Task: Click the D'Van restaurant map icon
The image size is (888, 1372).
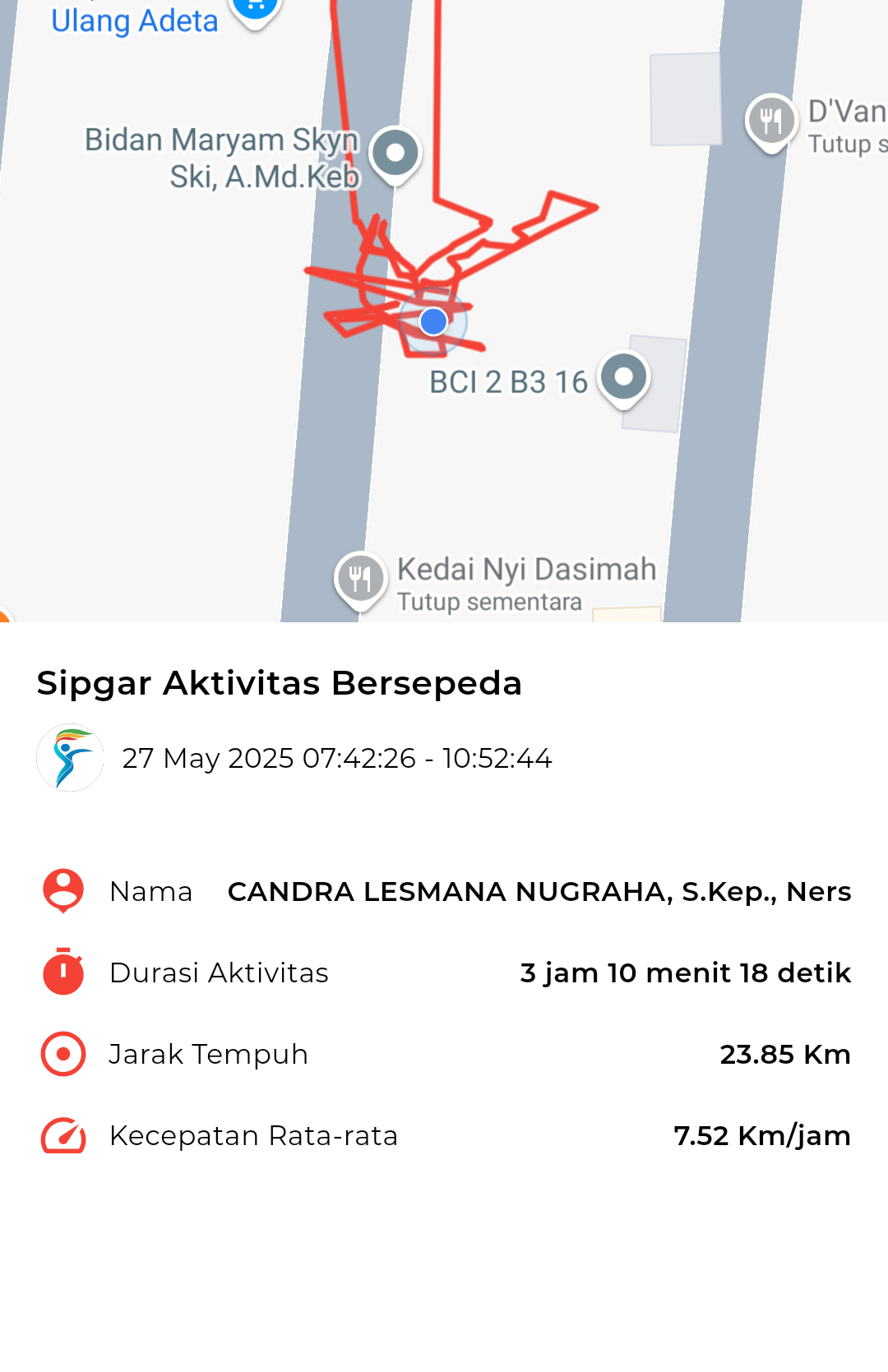Action: click(770, 120)
